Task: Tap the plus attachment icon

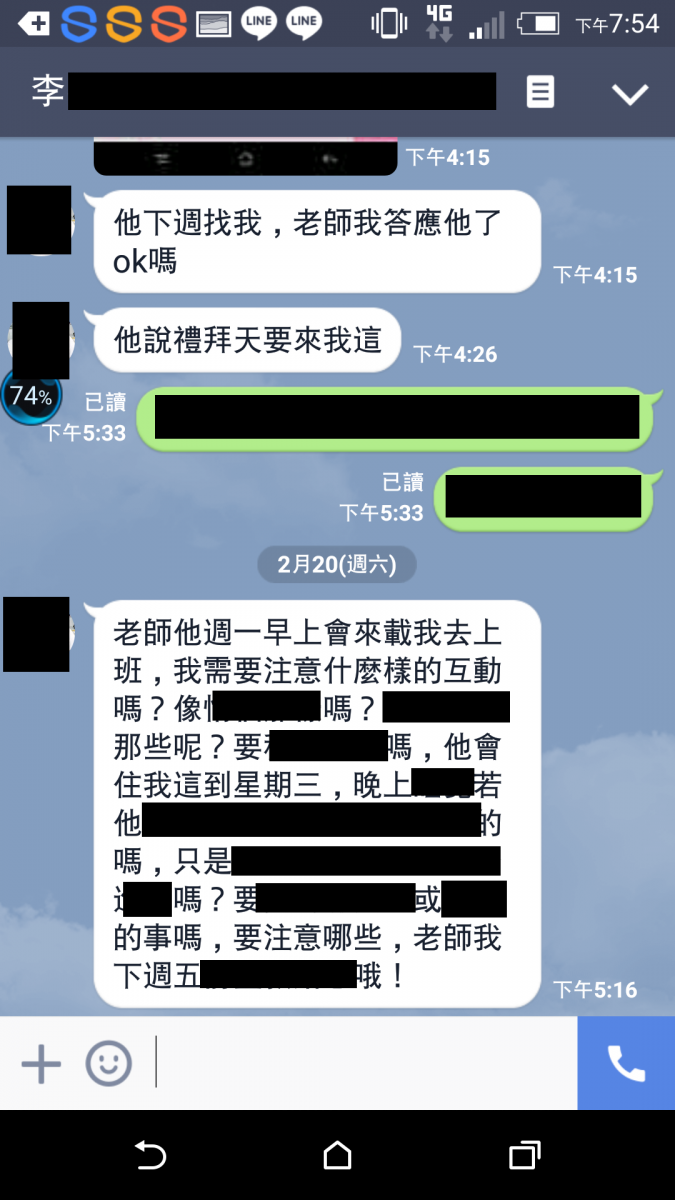Action: tap(41, 1063)
